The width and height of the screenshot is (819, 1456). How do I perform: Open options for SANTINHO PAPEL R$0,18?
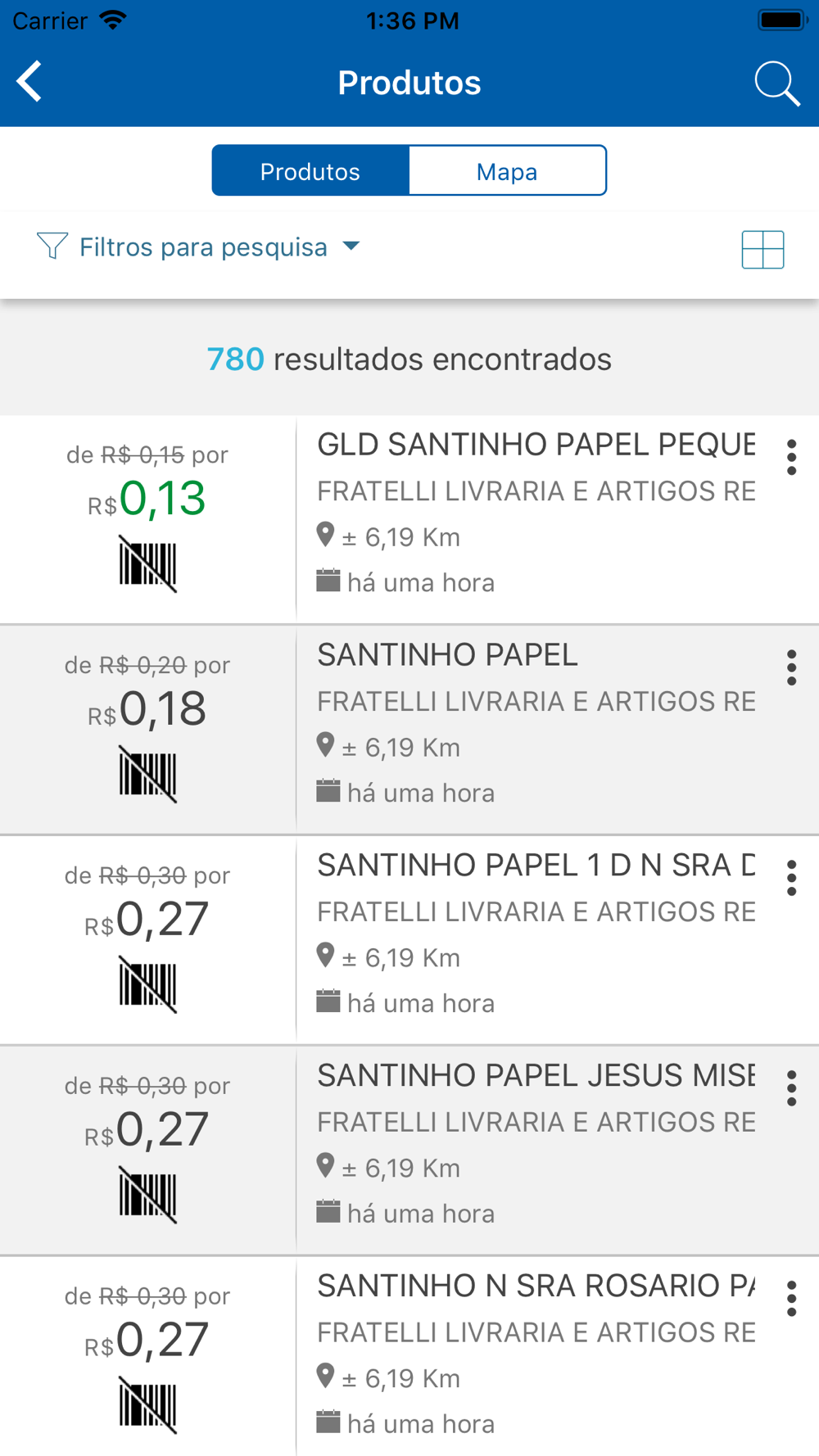(791, 667)
